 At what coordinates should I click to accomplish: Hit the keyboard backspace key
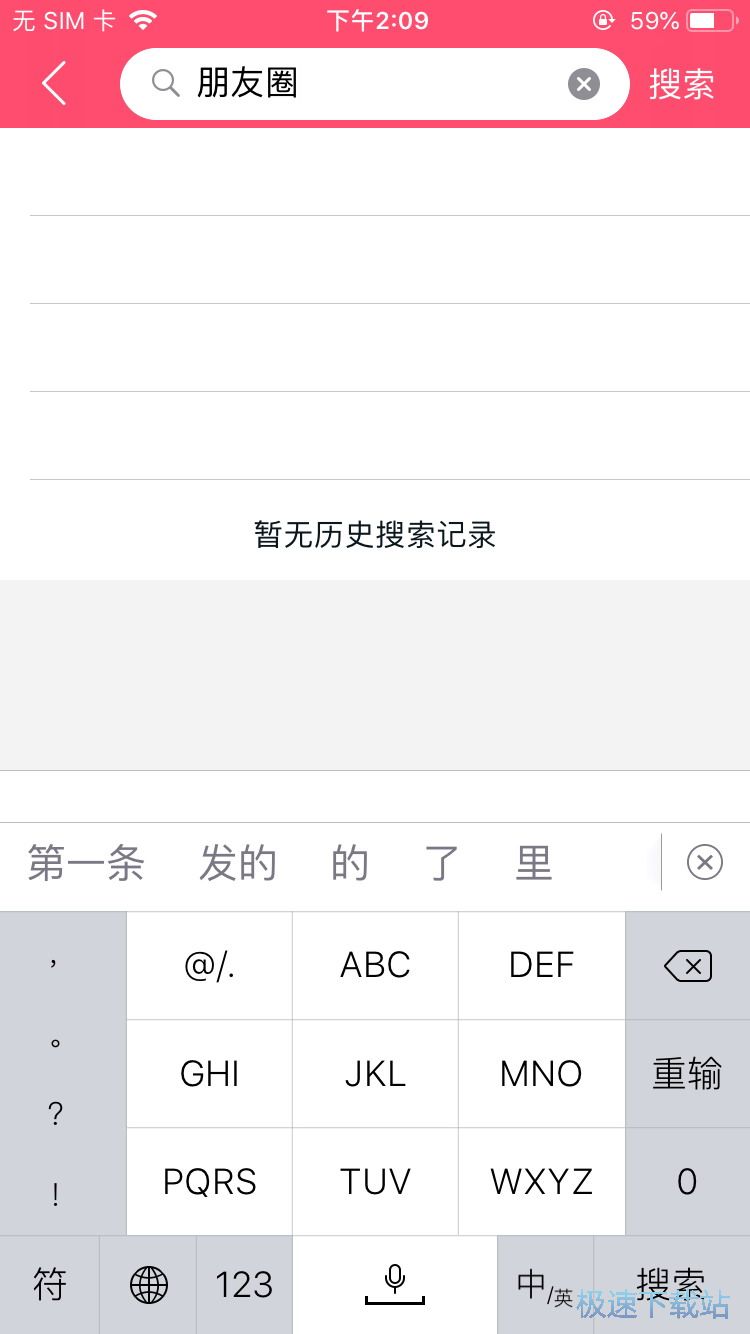(x=687, y=966)
